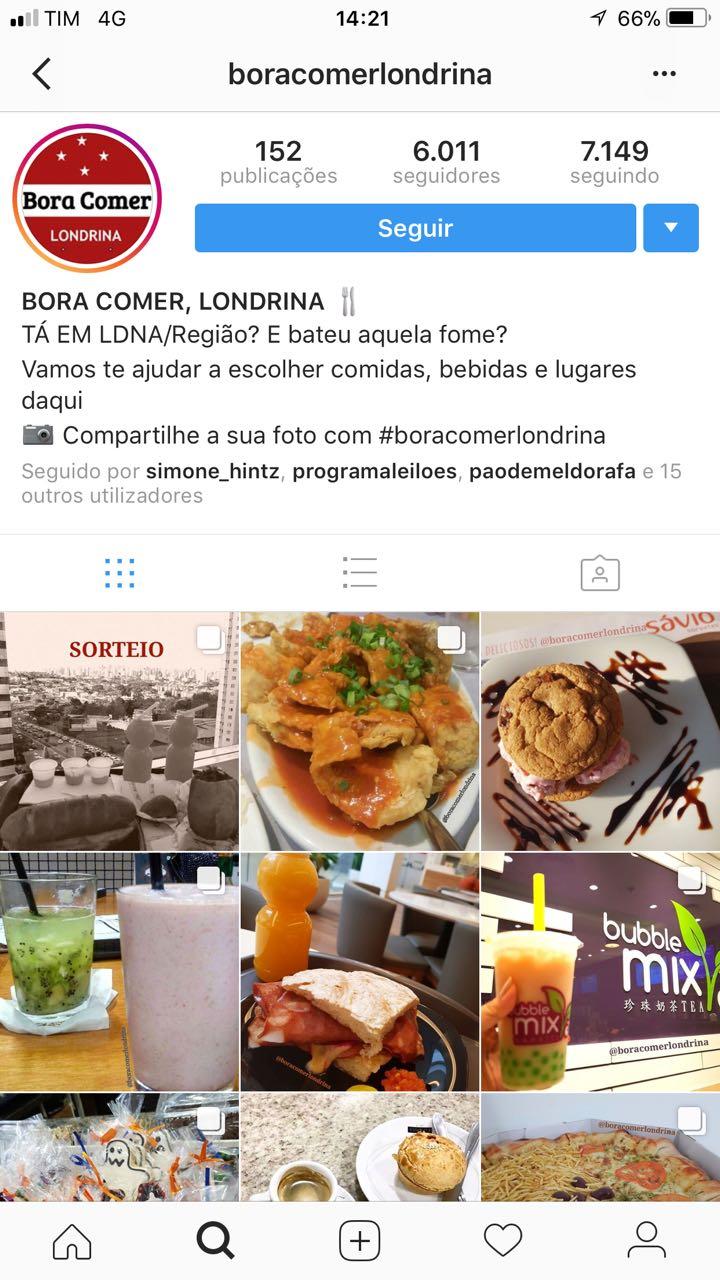Open the three-dot options menu
The width and height of the screenshot is (720, 1280).
pos(664,74)
